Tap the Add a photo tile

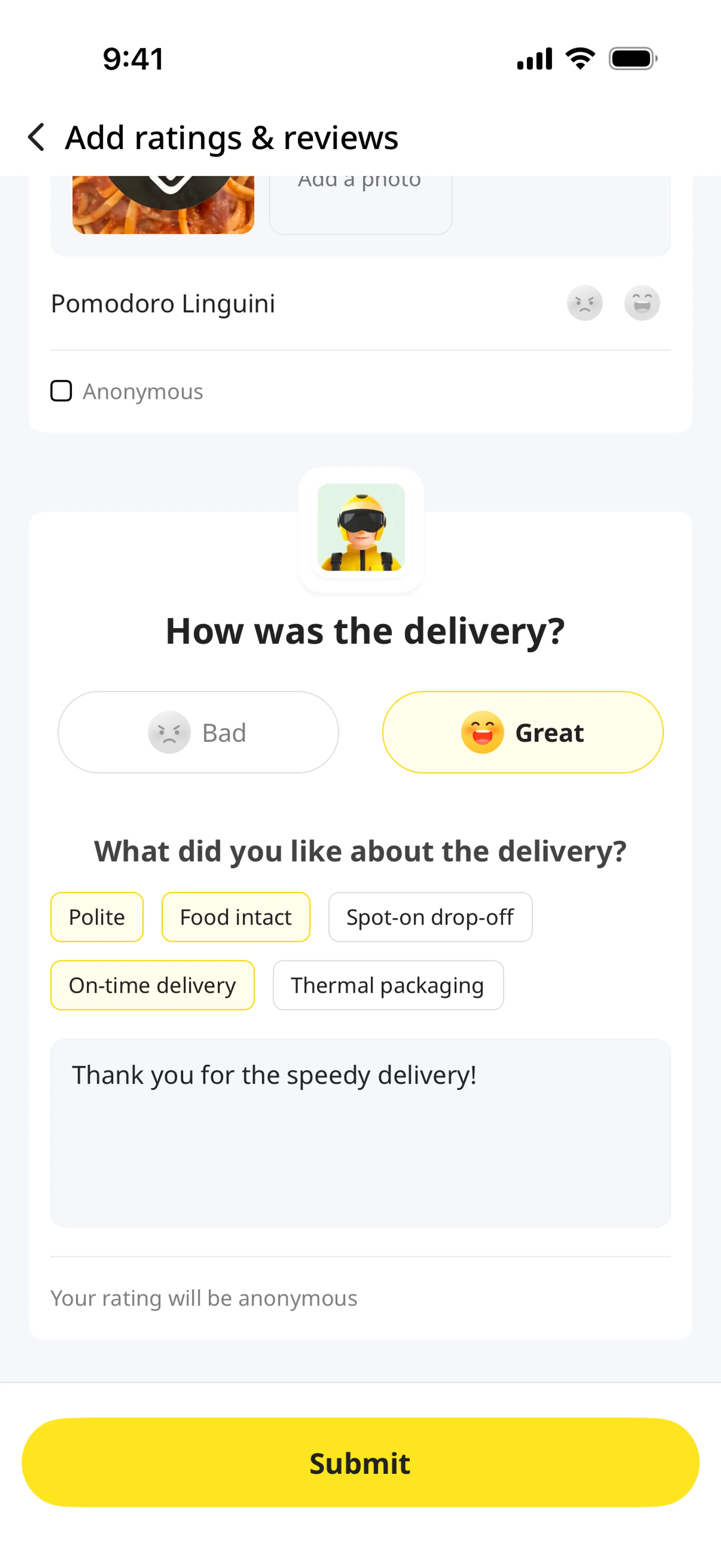pos(360,204)
